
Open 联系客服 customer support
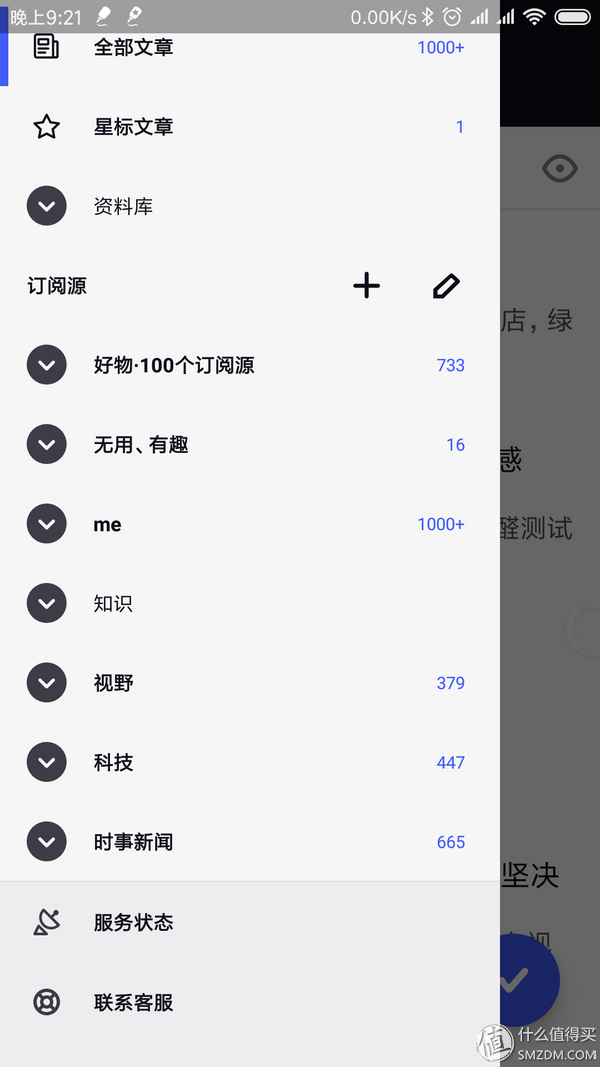(250, 1002)
